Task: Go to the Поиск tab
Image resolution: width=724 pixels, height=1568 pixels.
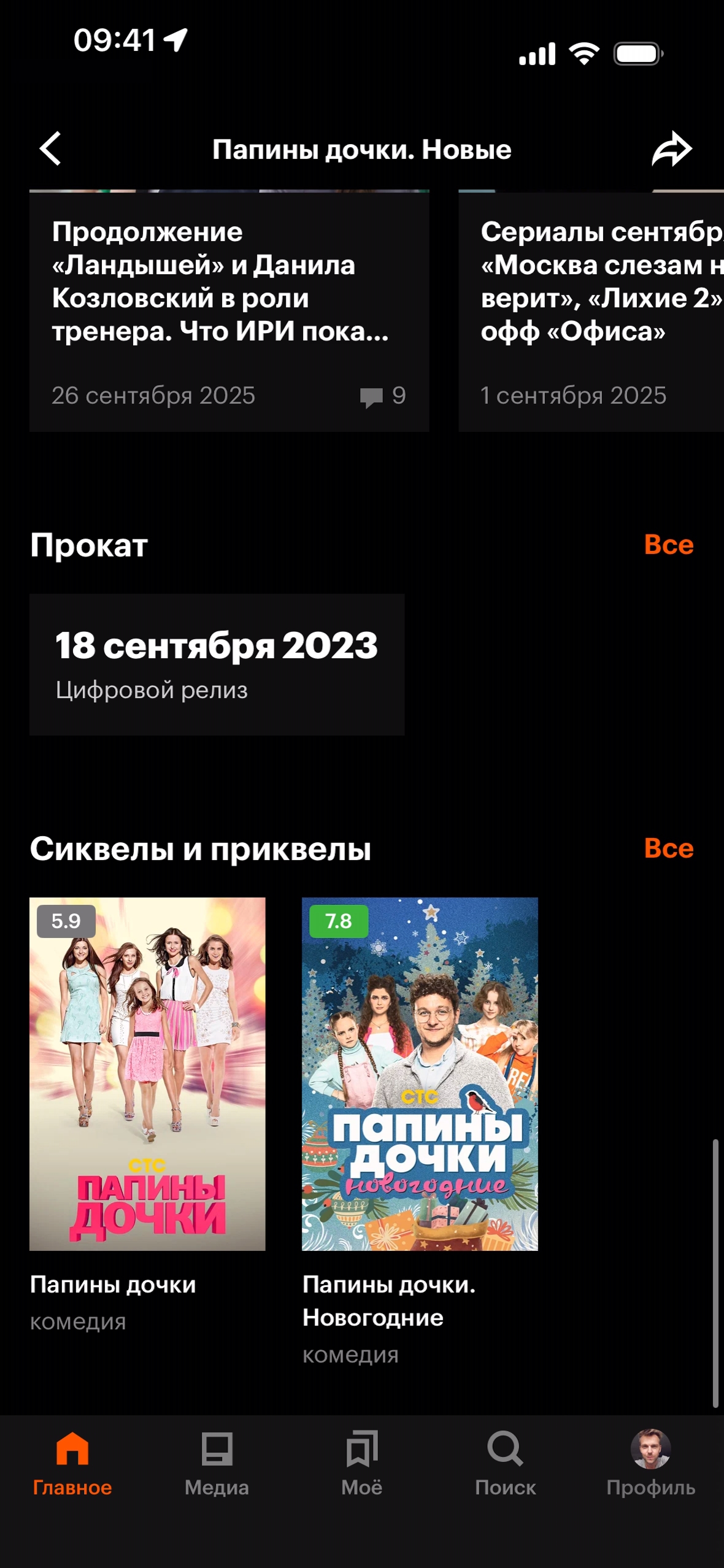Action: 506,1462
